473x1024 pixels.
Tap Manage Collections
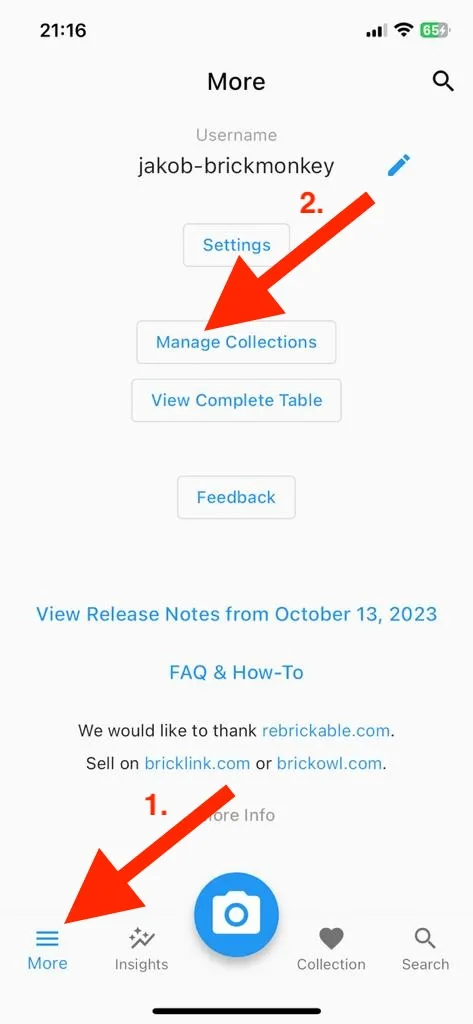236,342
